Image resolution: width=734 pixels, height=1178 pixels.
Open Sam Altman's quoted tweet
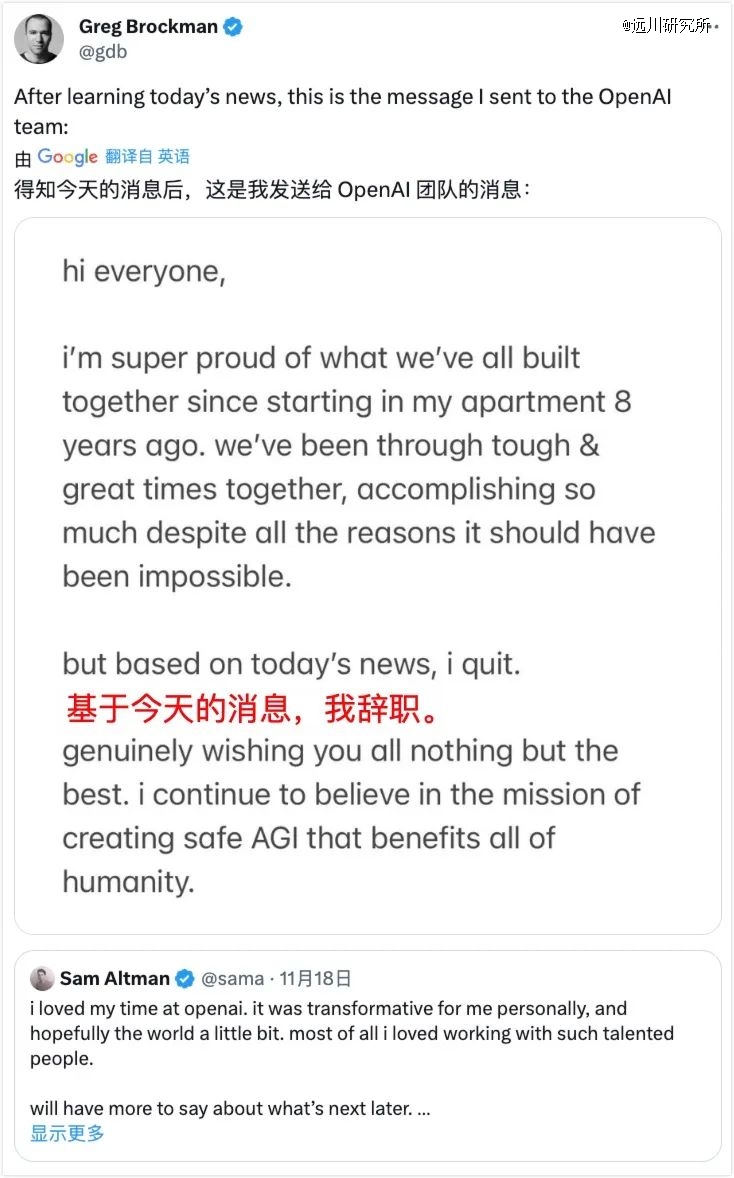pos(368,1056)
